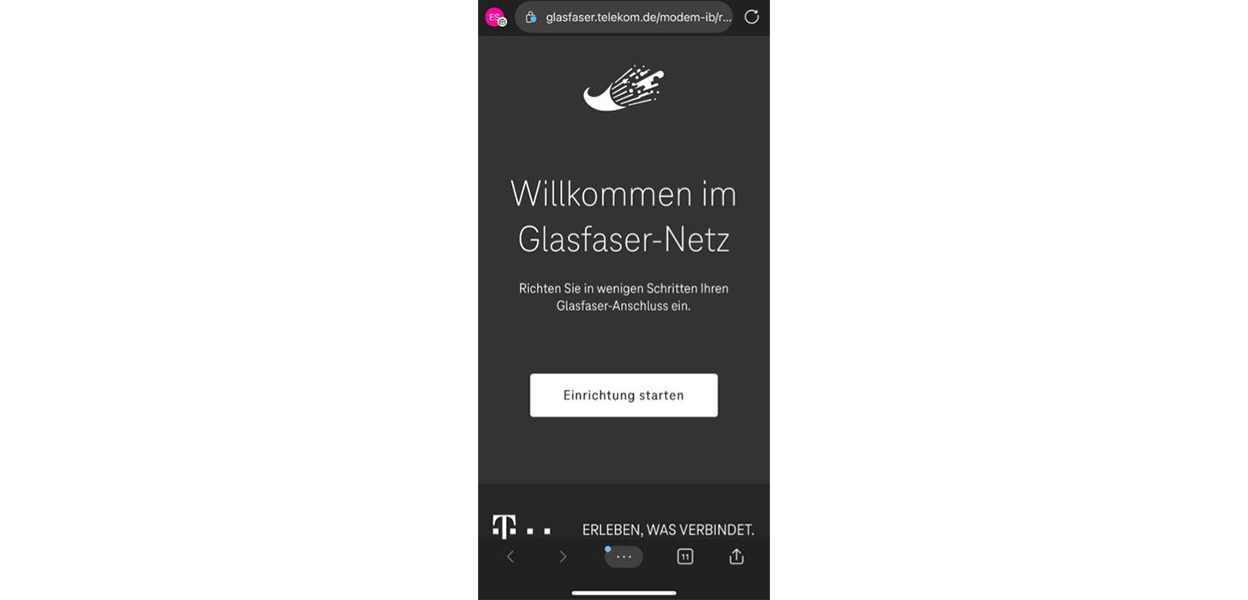Viewport: 1248px width, 600px height.
Task: Reload the page in the address bar
Action: [x=752, y=17]
